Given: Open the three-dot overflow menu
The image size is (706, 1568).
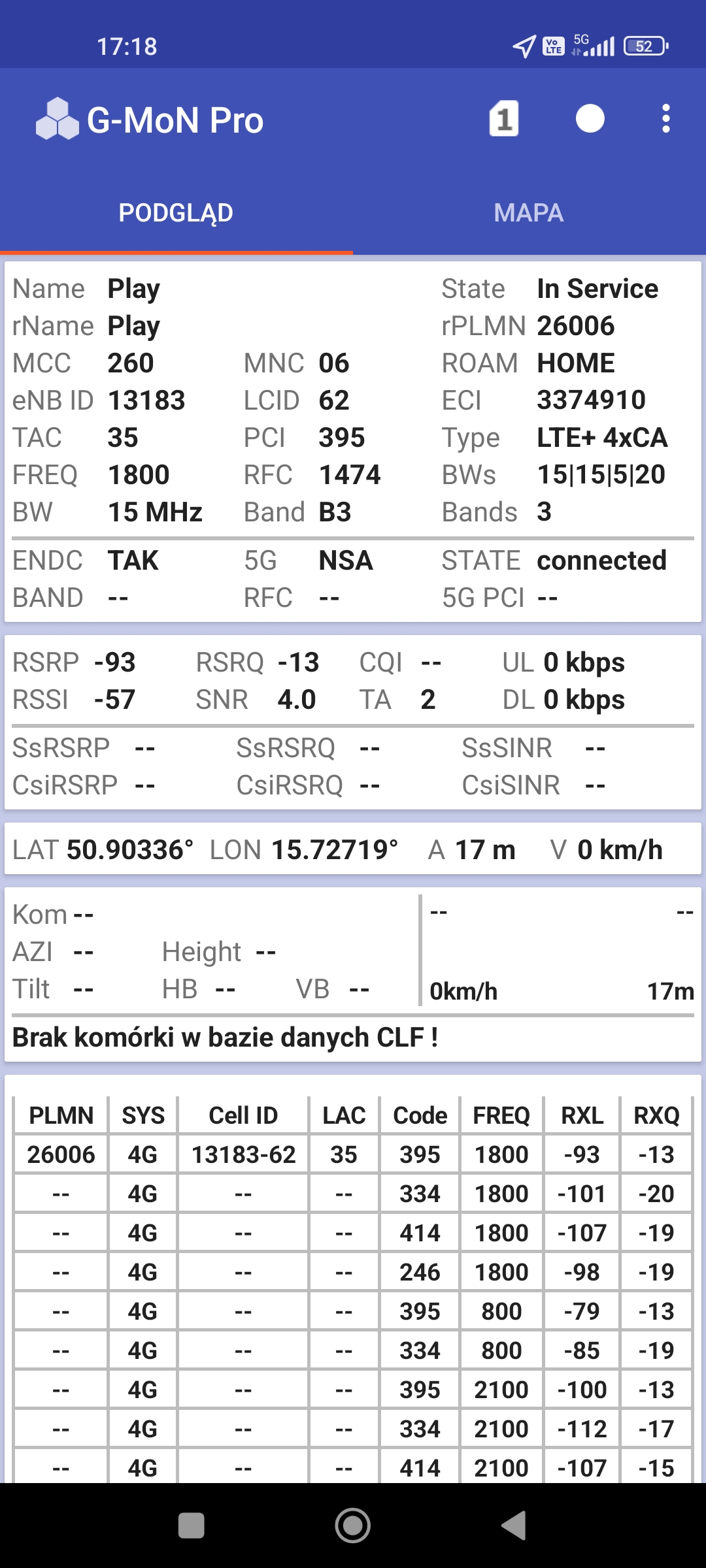Looking at the screenshot, I should [665, 119].
